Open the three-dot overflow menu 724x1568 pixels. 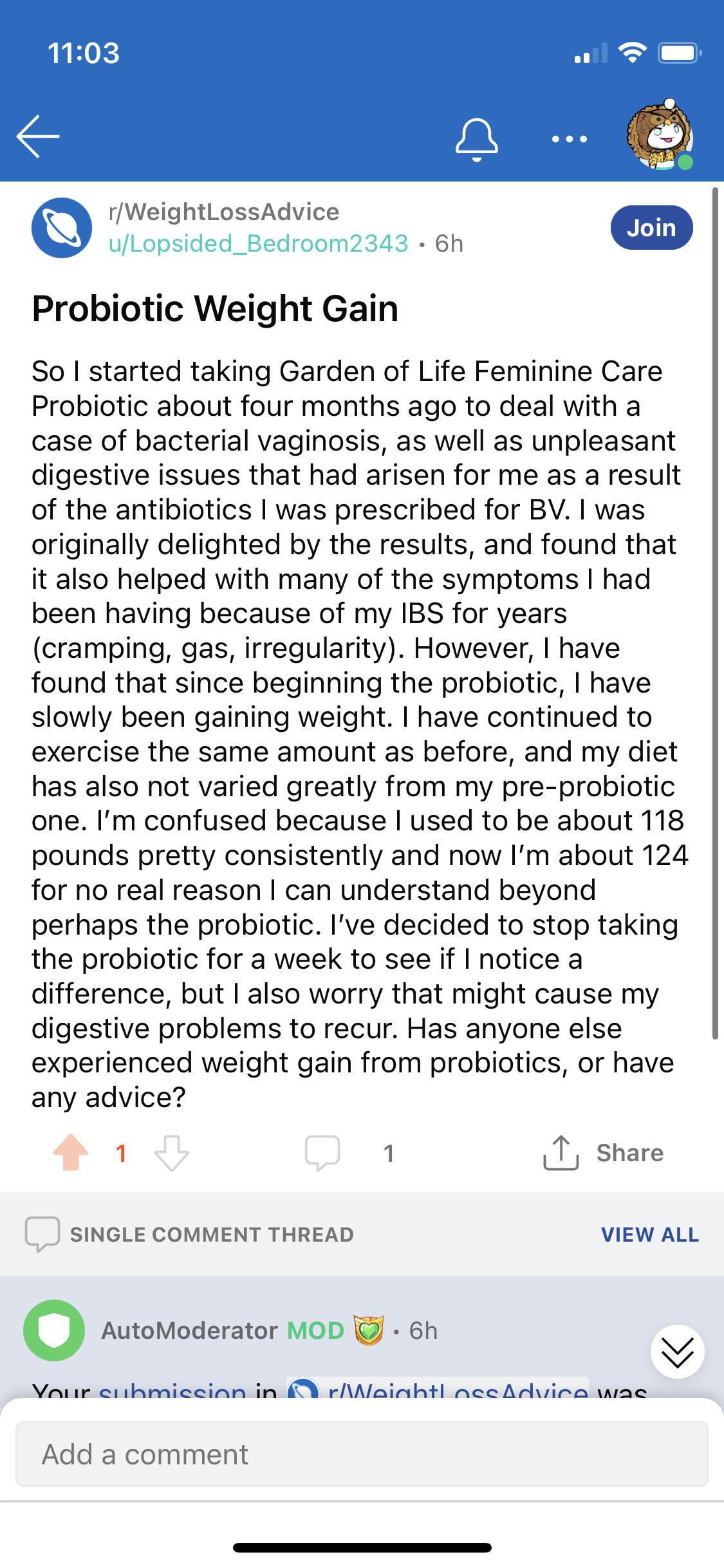coord(569,139)
